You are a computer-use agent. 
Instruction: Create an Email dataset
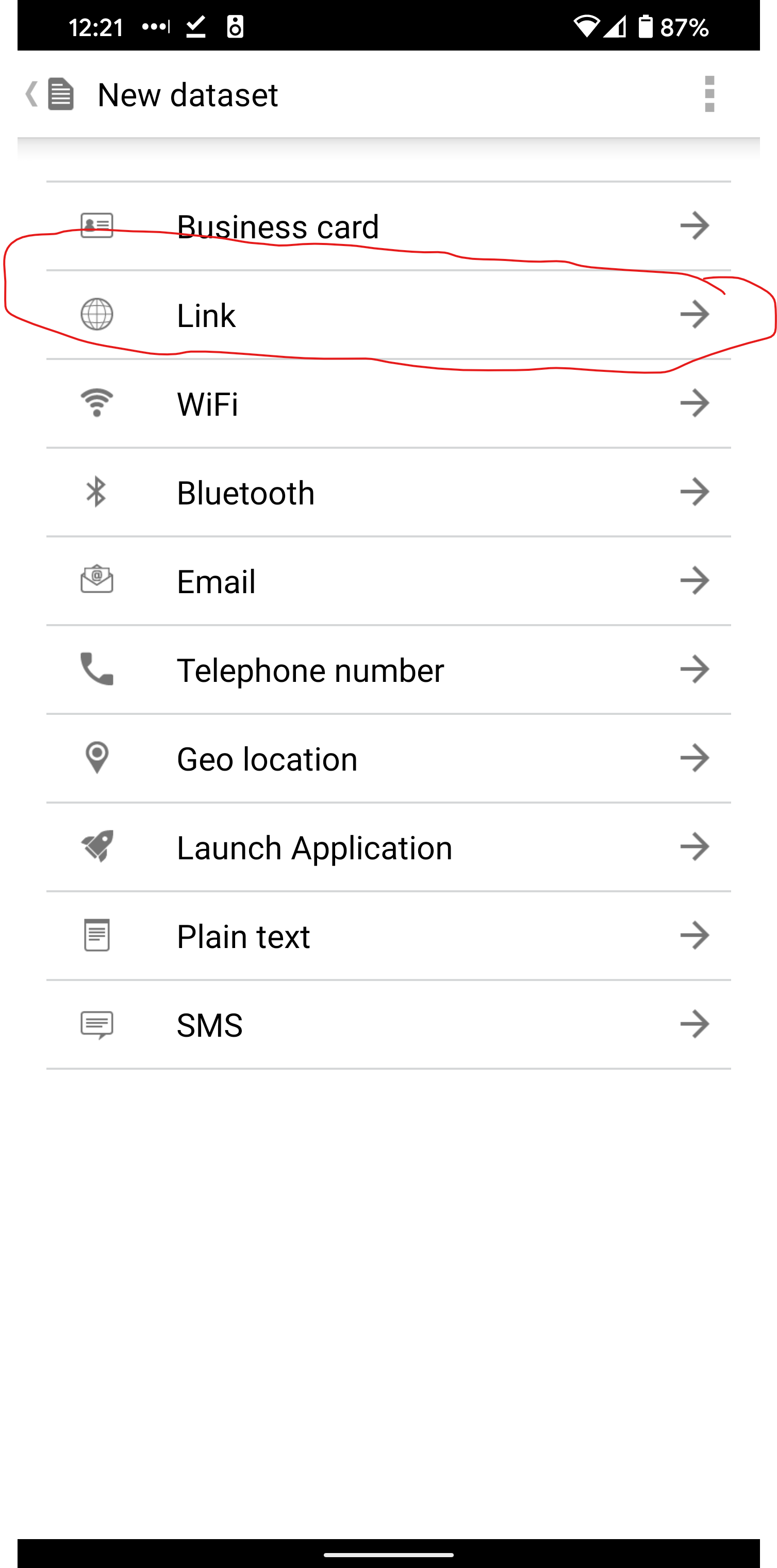[388, 581]
